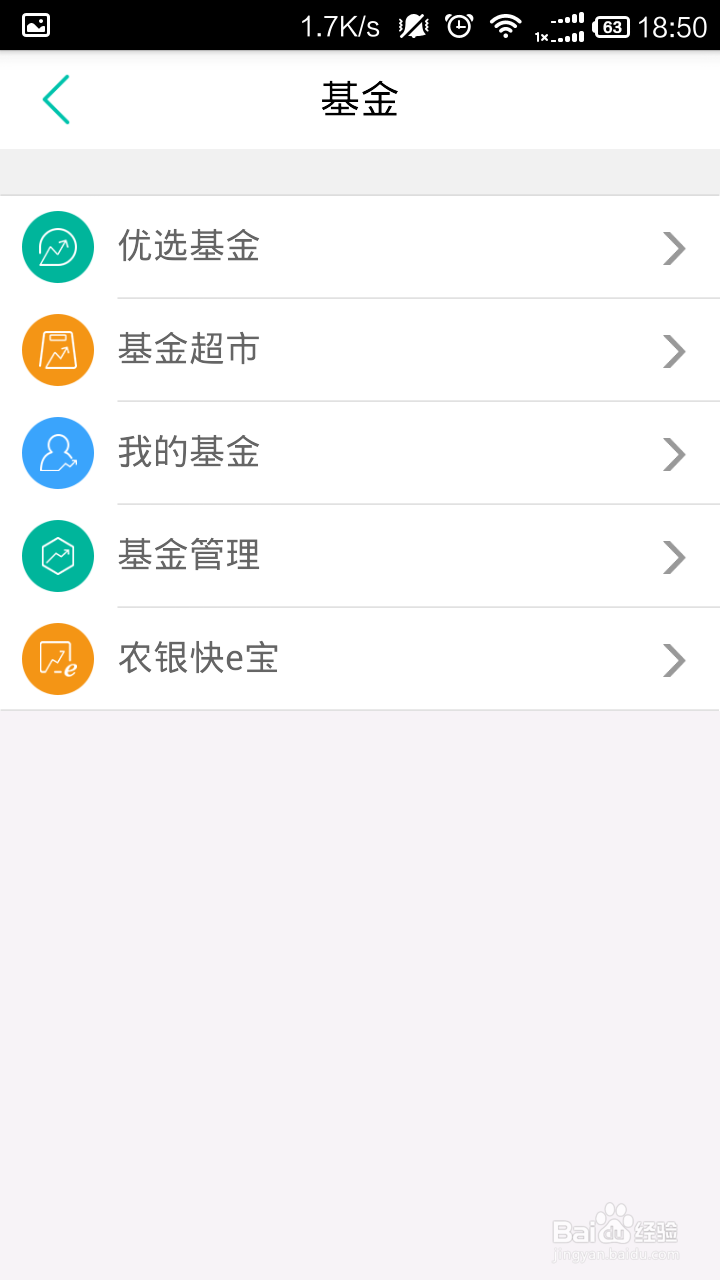Tap the green 基金管理 hexagon chart icon

click(57, 556)
